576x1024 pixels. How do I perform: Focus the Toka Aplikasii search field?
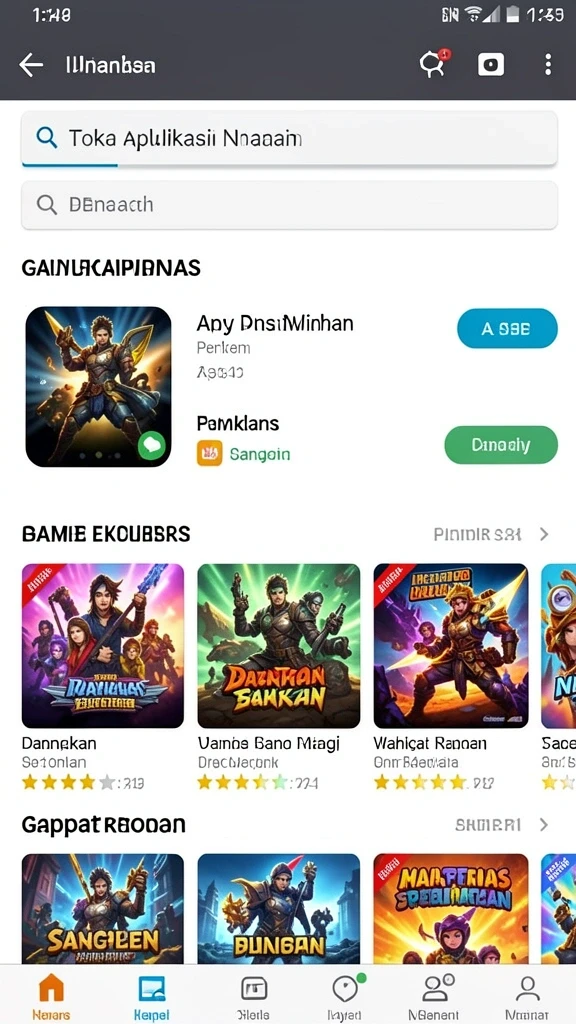coord(289,138)
